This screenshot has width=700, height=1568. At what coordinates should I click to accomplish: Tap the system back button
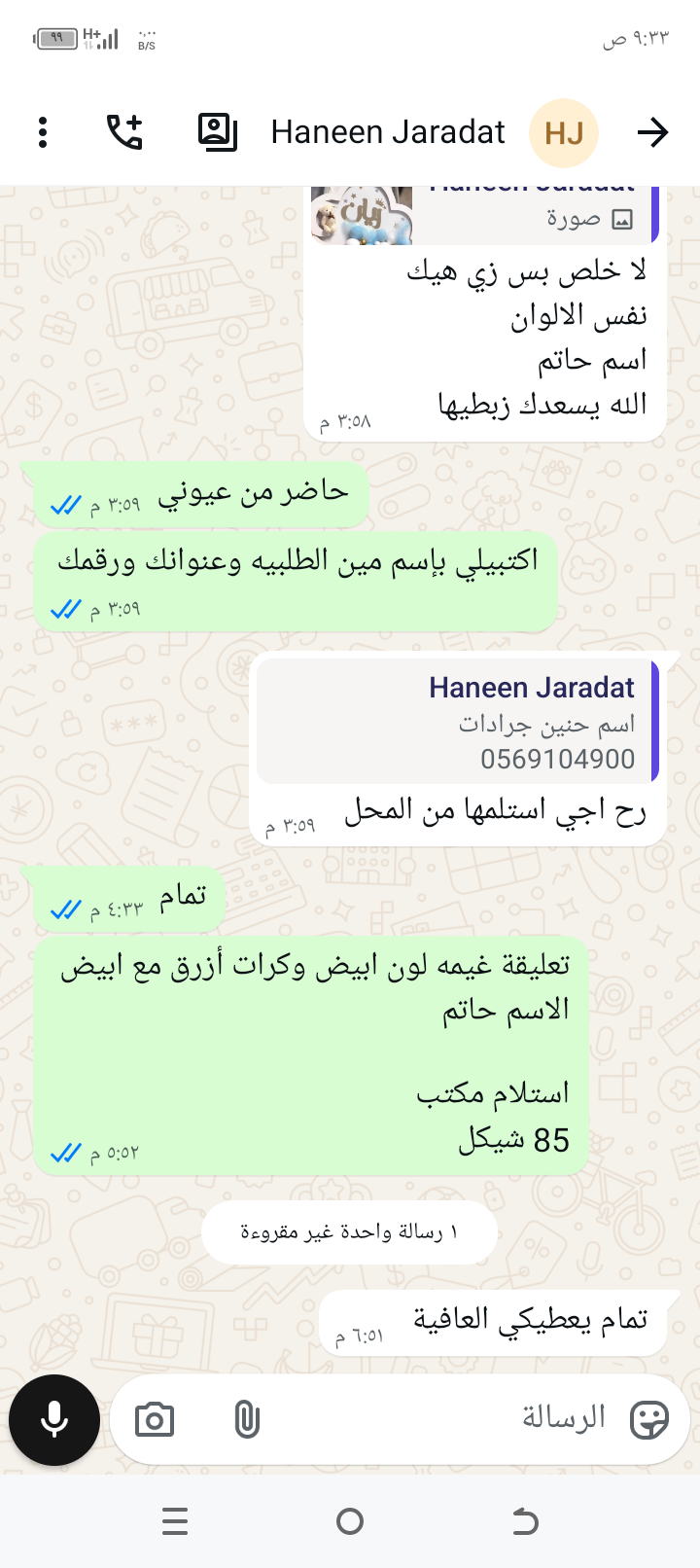[525, 1521]
